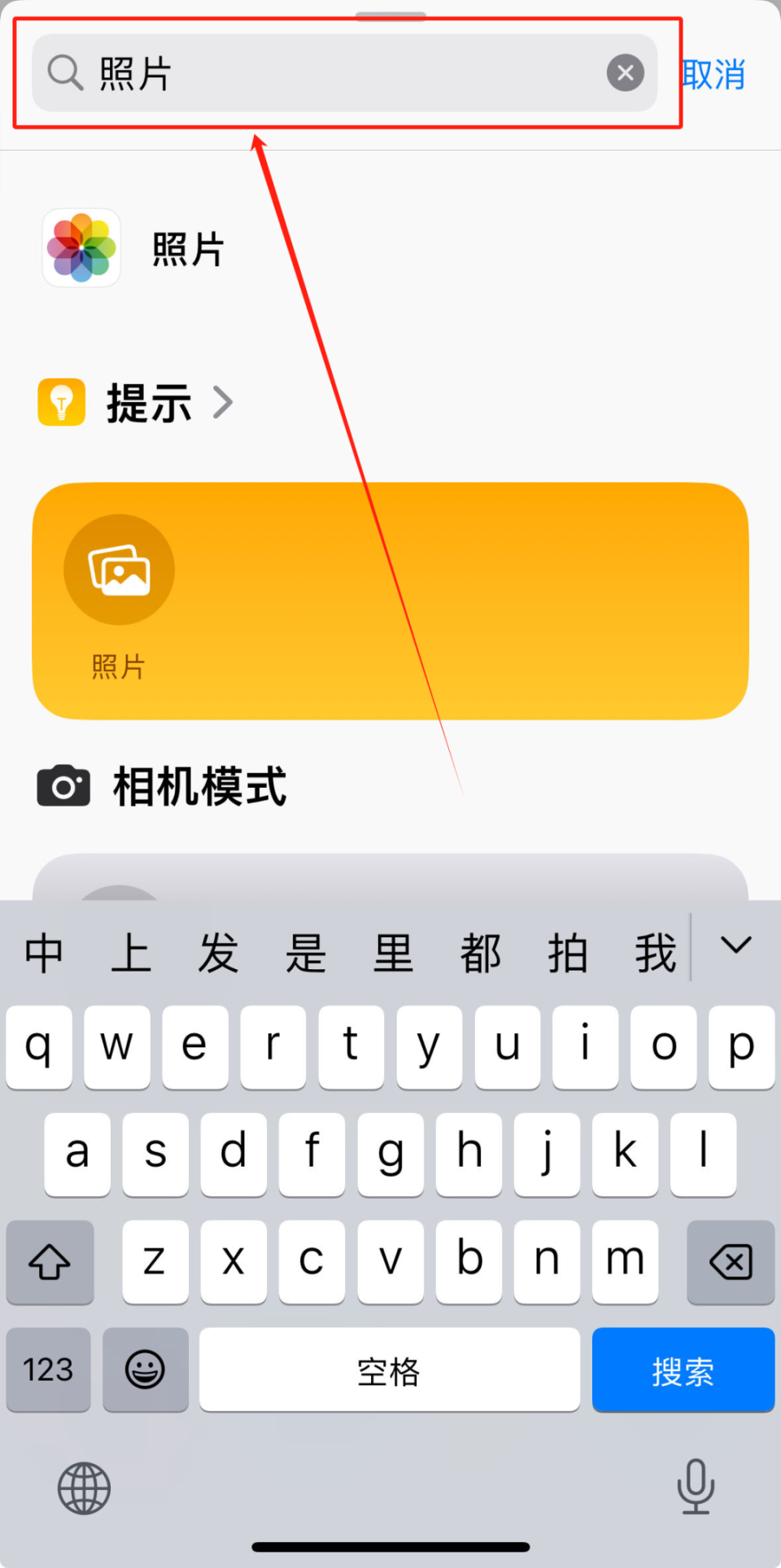Viewport: 781px width, 1568px height.
Task: Tap 取消 to cancel the search
Action: (713, 75)
